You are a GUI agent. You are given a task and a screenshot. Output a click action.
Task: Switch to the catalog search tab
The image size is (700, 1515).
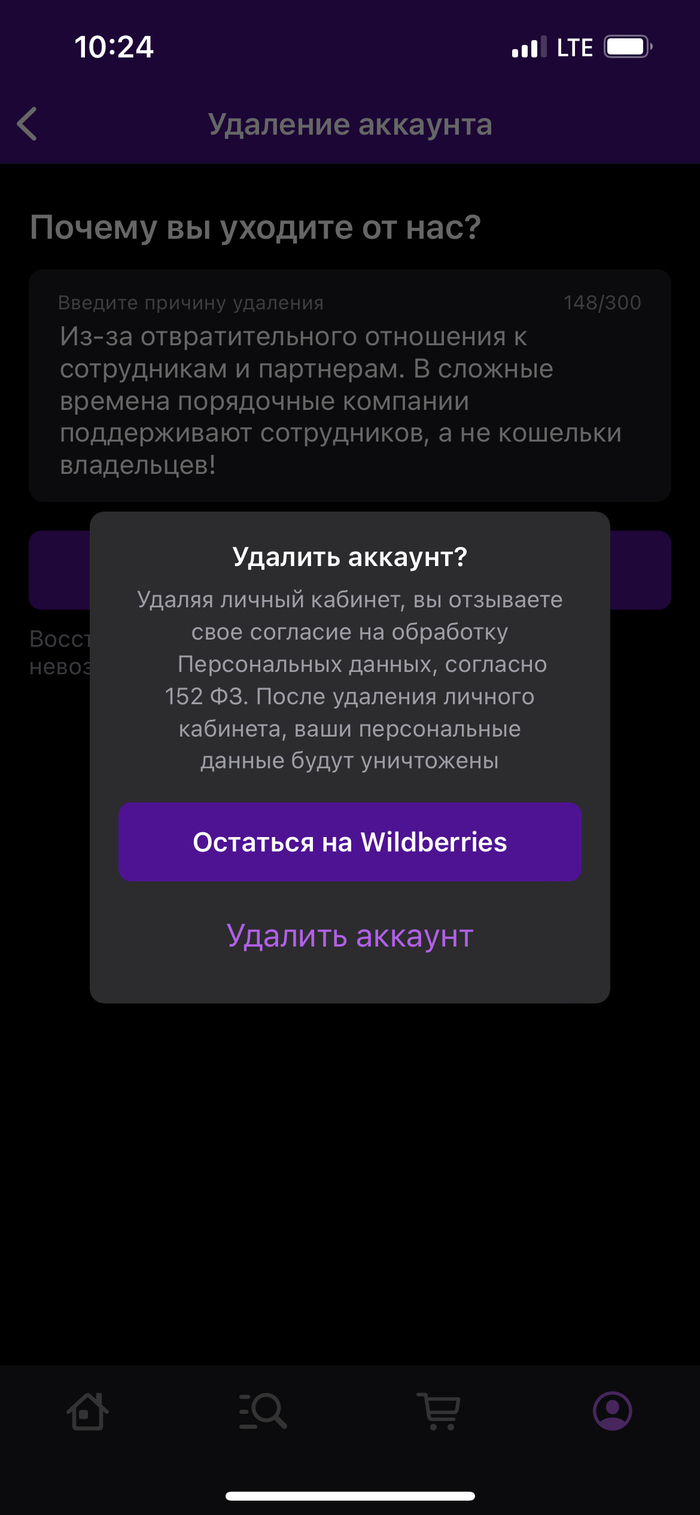(263, 1411)
